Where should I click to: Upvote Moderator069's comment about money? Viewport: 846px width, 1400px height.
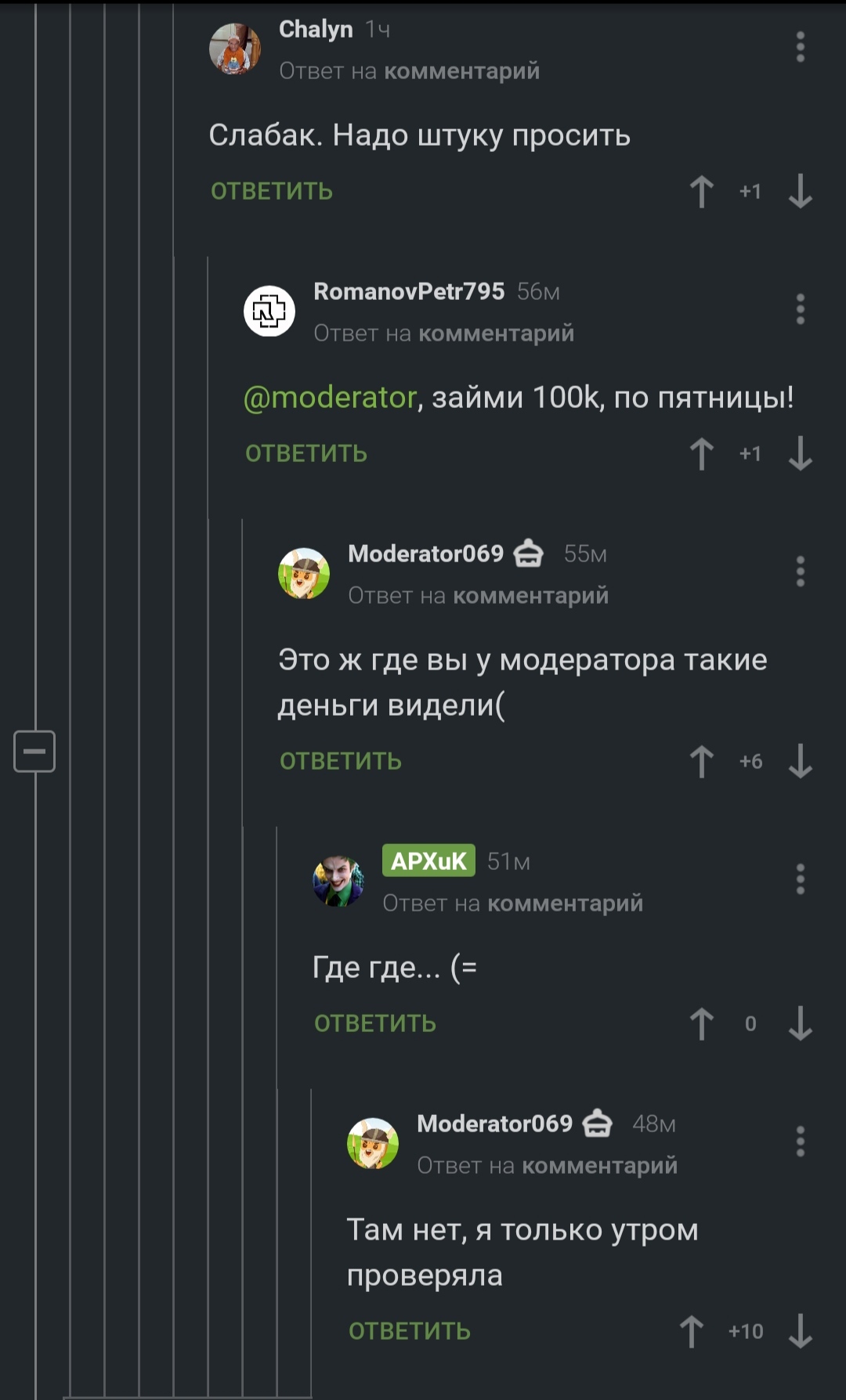pos(701,761)
